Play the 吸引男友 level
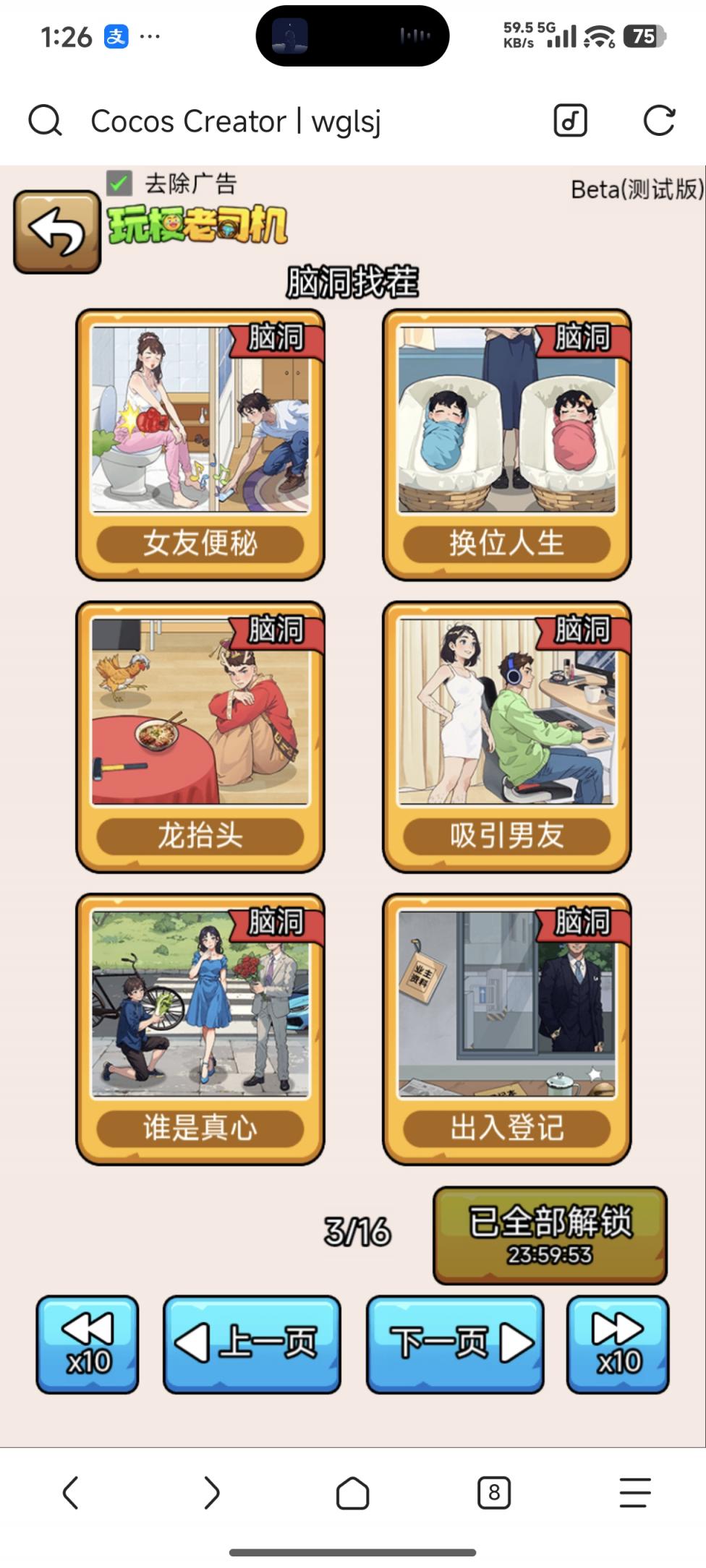The image size is (706, 1568). point(506,737)
